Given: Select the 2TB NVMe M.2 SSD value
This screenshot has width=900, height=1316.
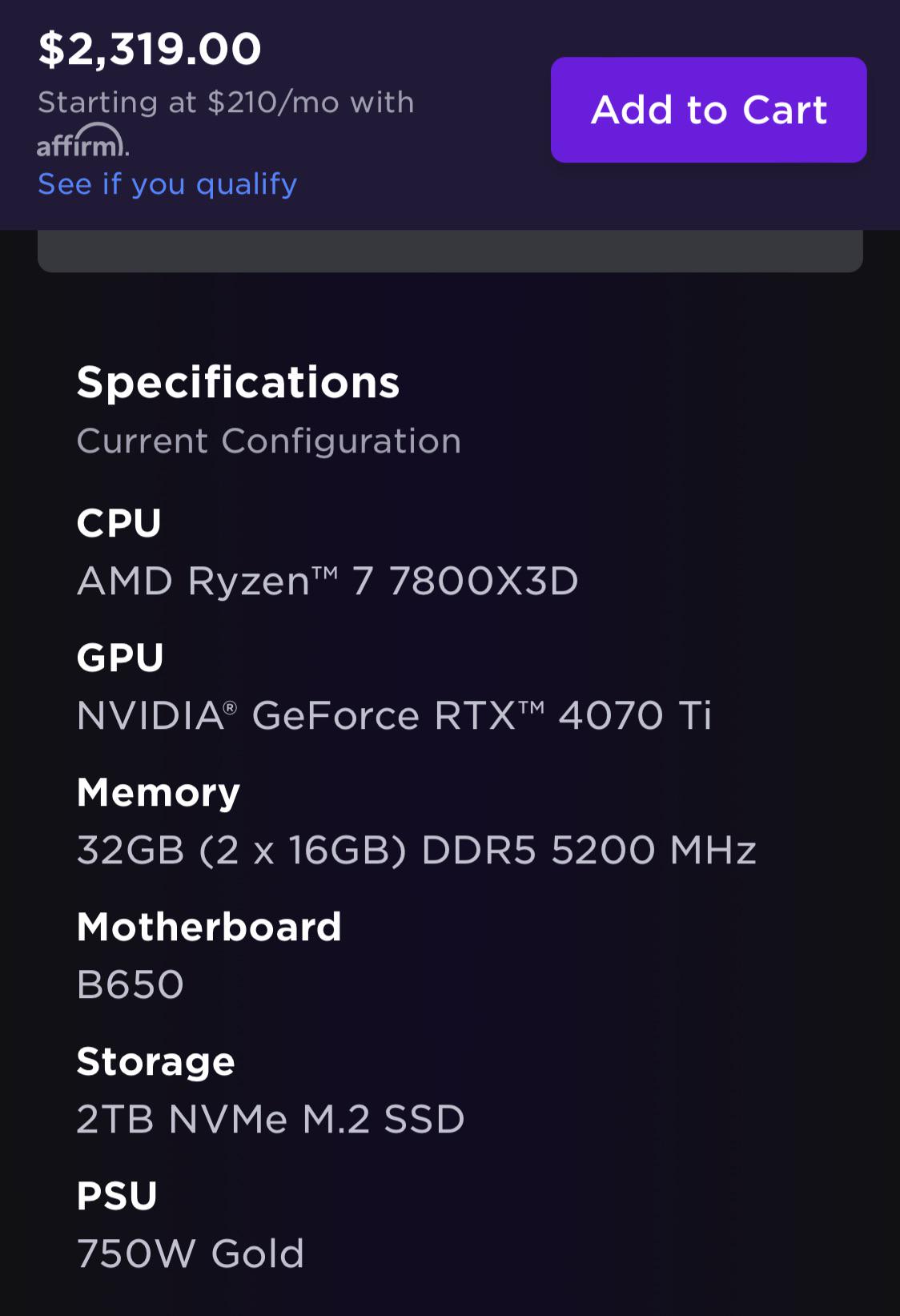Looking at the screenshot, I should (x=270, y=1121).
